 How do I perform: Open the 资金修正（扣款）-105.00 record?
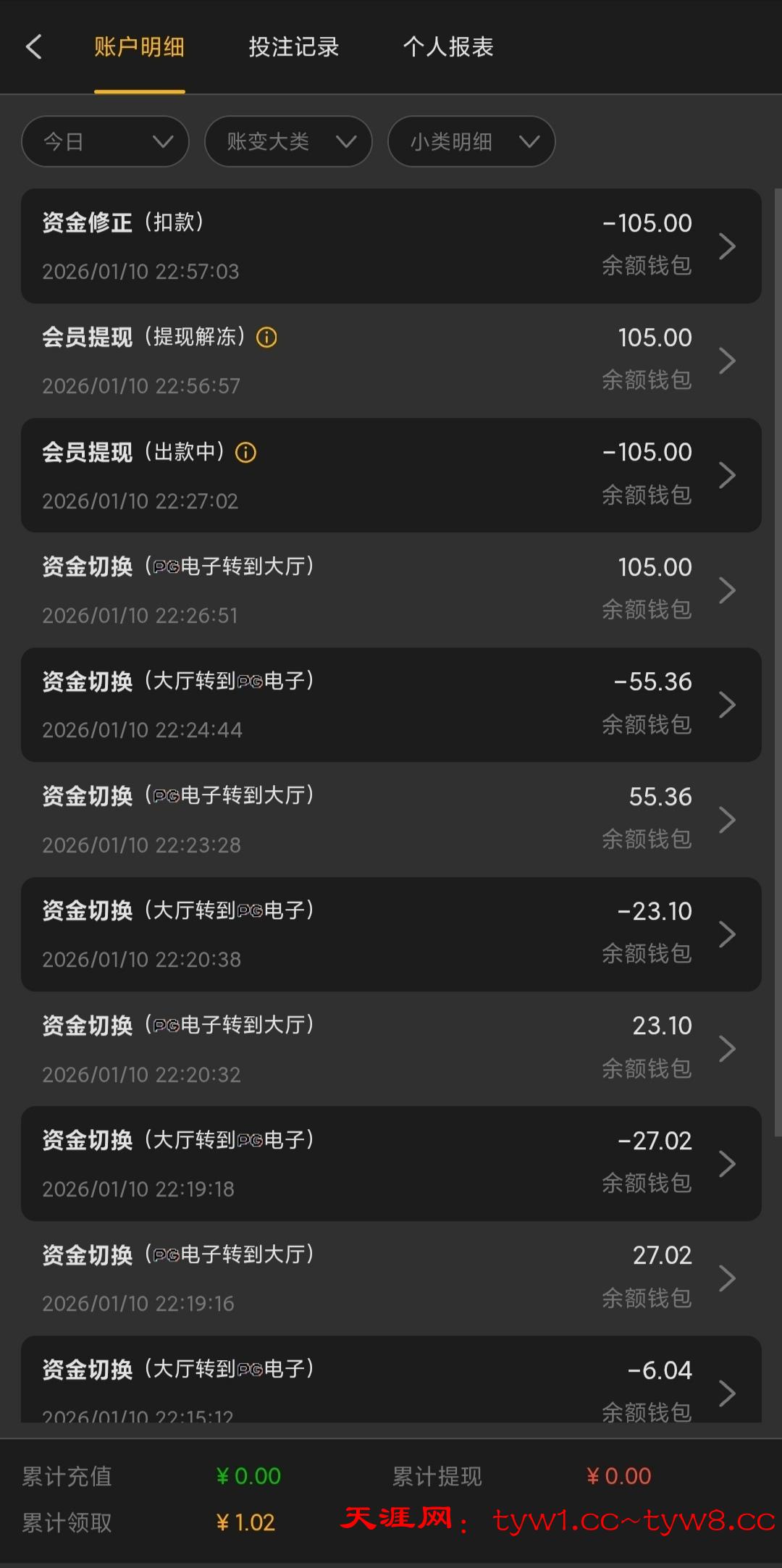click(x=391, y=246)
